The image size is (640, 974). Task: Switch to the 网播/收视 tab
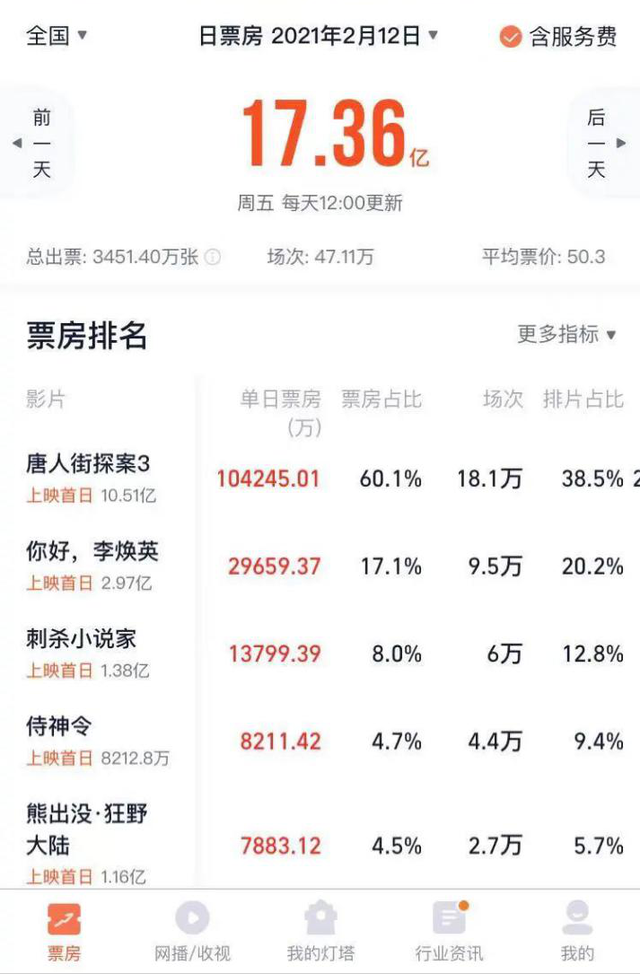(192, 930)
